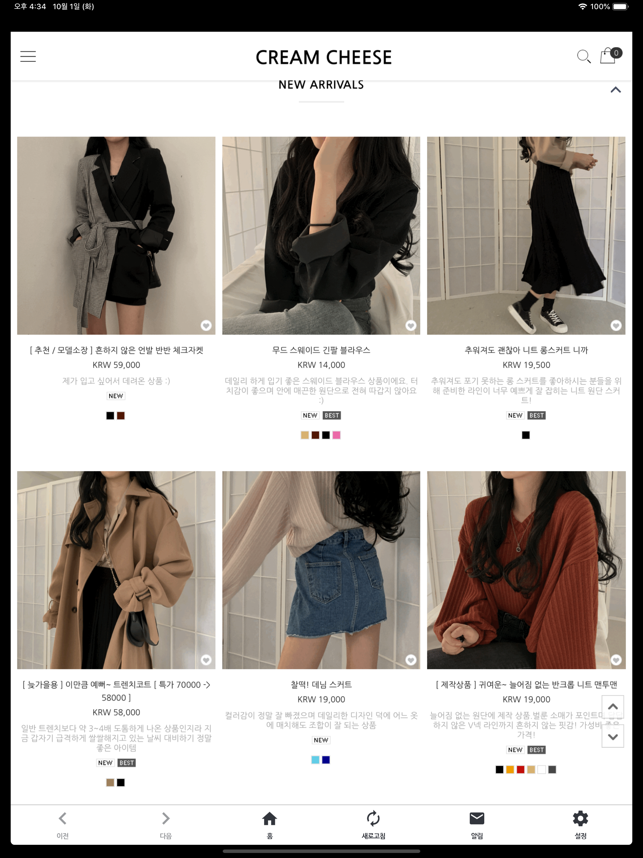
Task: Refresh the page with 새로고침
Action: point(373,824)
